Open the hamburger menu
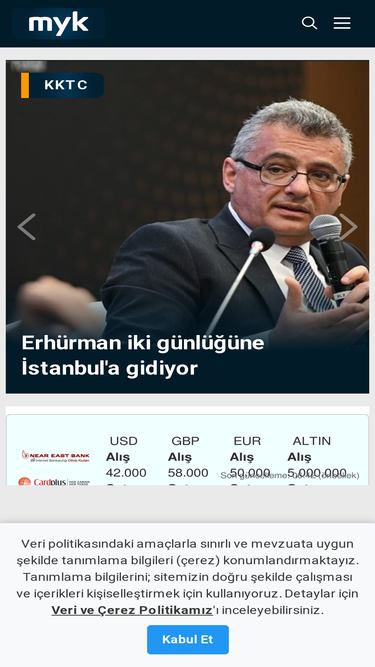Screen dimensions: 375x667 click(342, 23)
